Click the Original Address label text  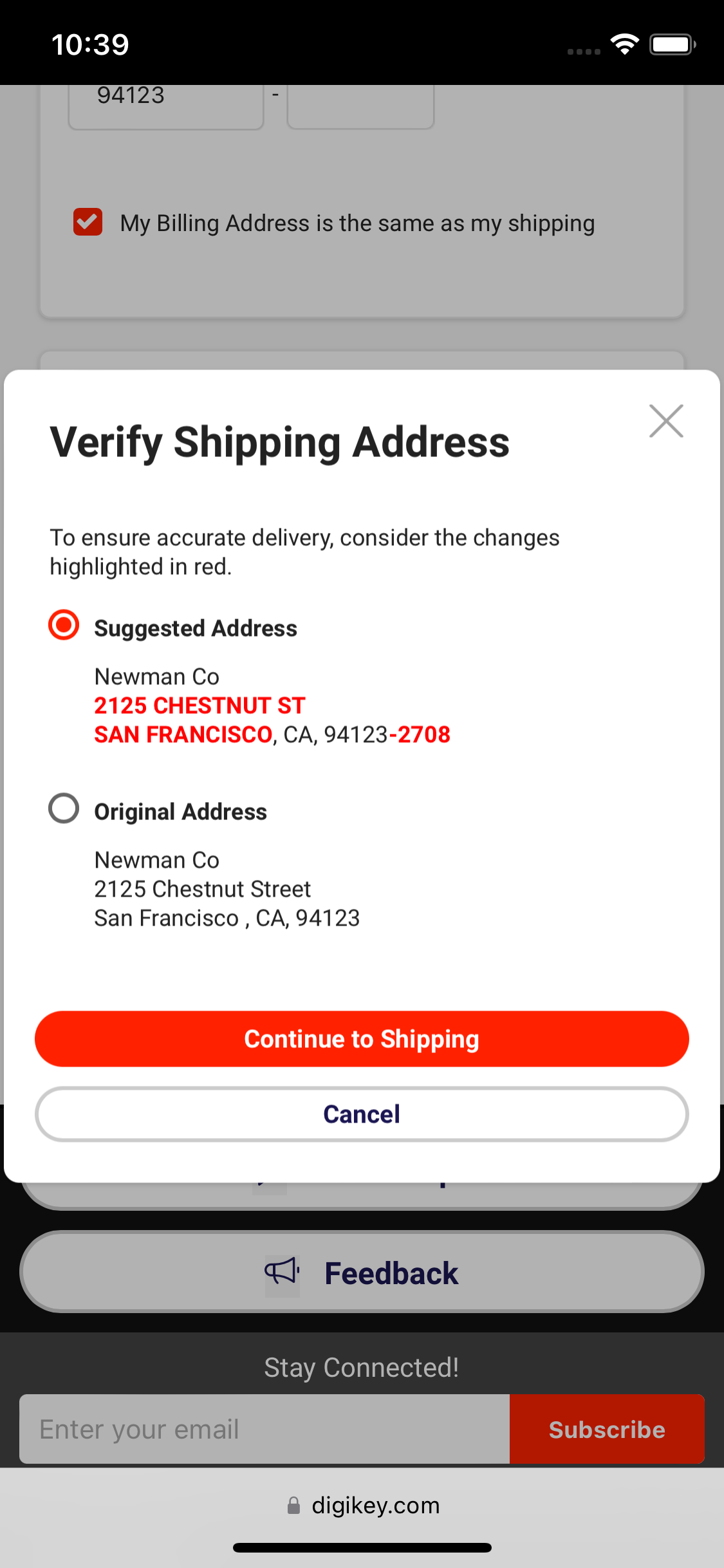[x=181, y=810]
